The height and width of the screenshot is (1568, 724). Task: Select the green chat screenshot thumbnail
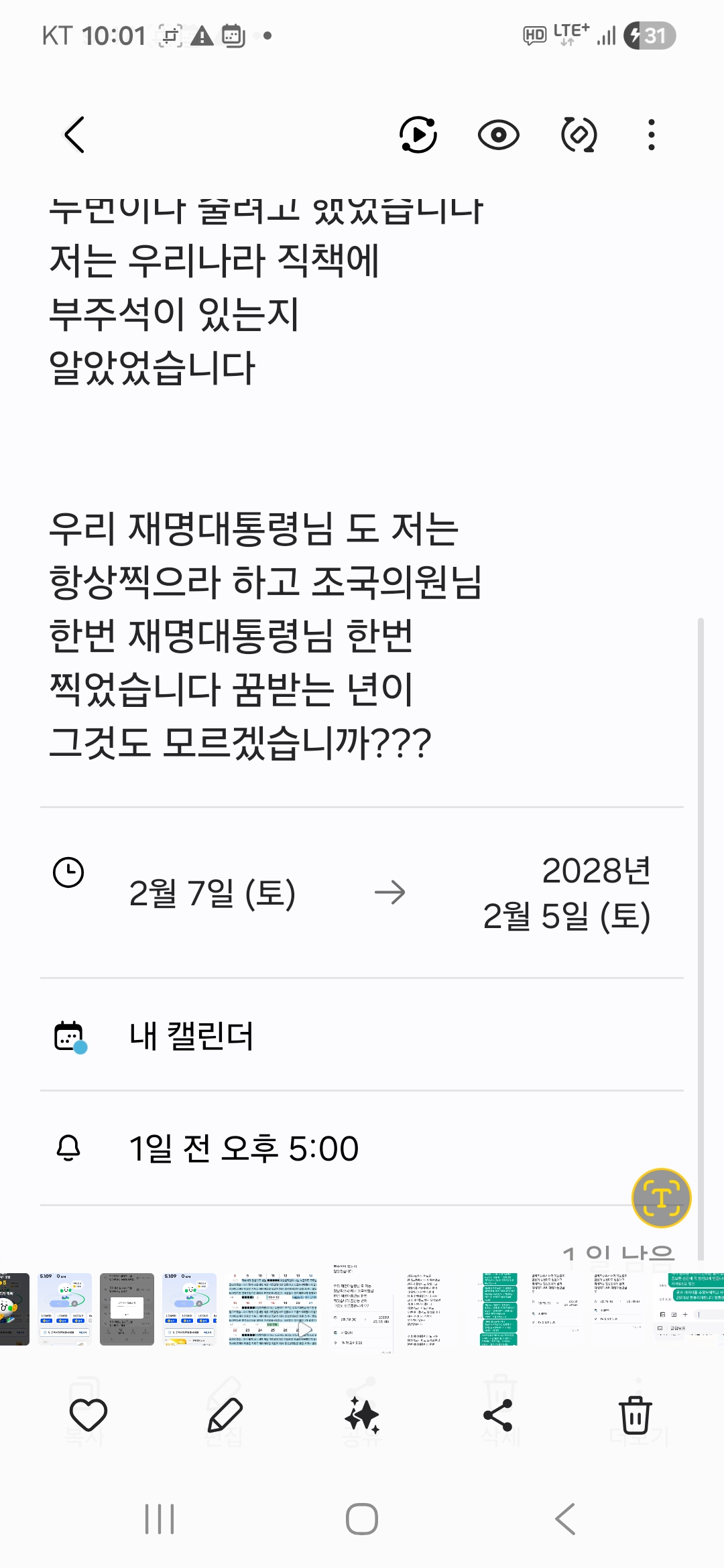pyautogui.click(x=499, y=1309)
